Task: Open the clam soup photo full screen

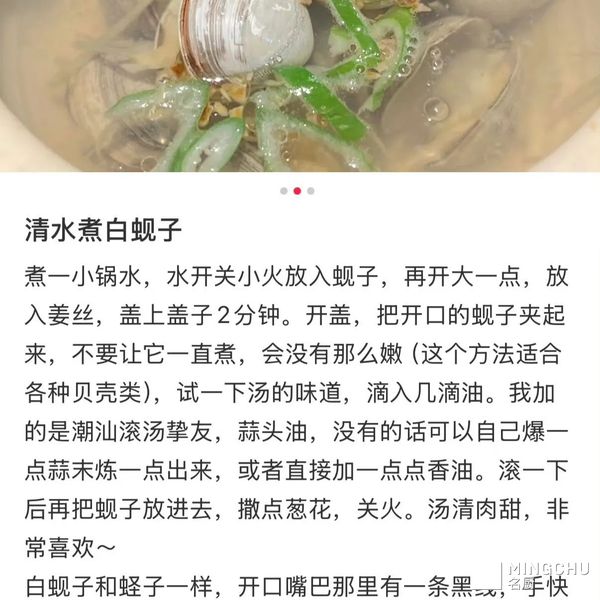Action: tap(300, 85)
